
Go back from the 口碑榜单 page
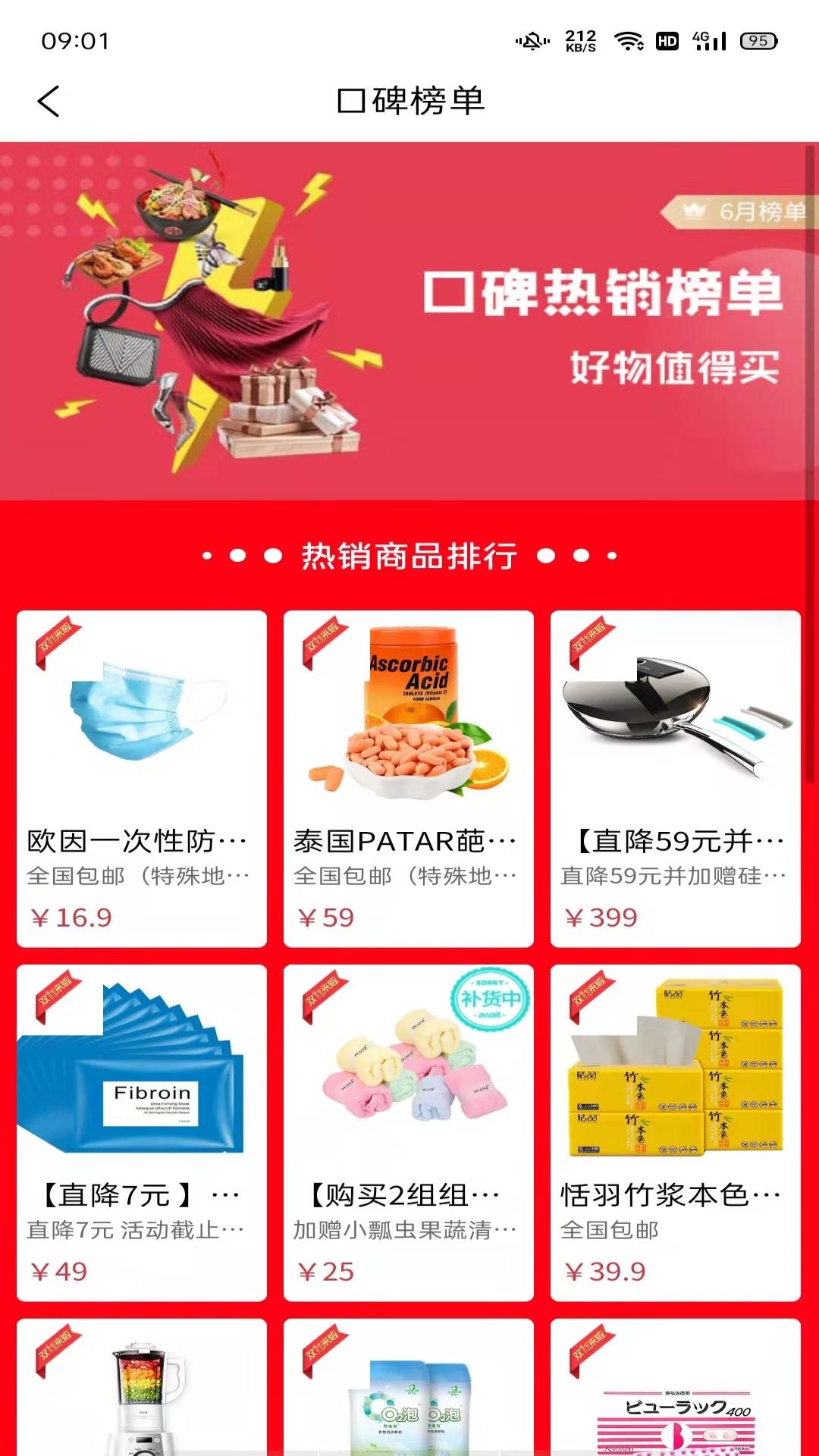[49, 101]
